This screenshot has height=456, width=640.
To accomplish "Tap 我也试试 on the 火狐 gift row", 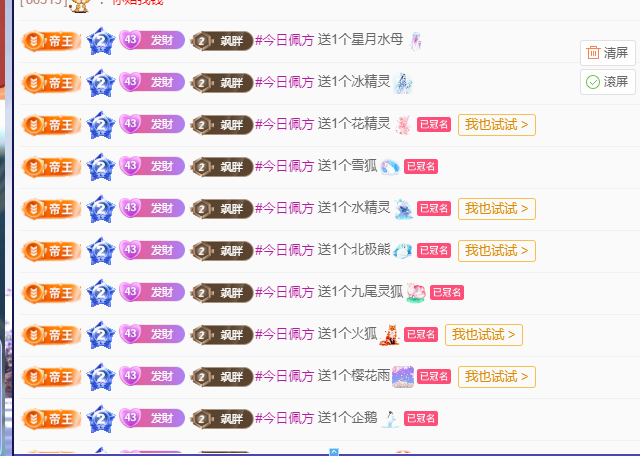I will click(x=484, y=335).
